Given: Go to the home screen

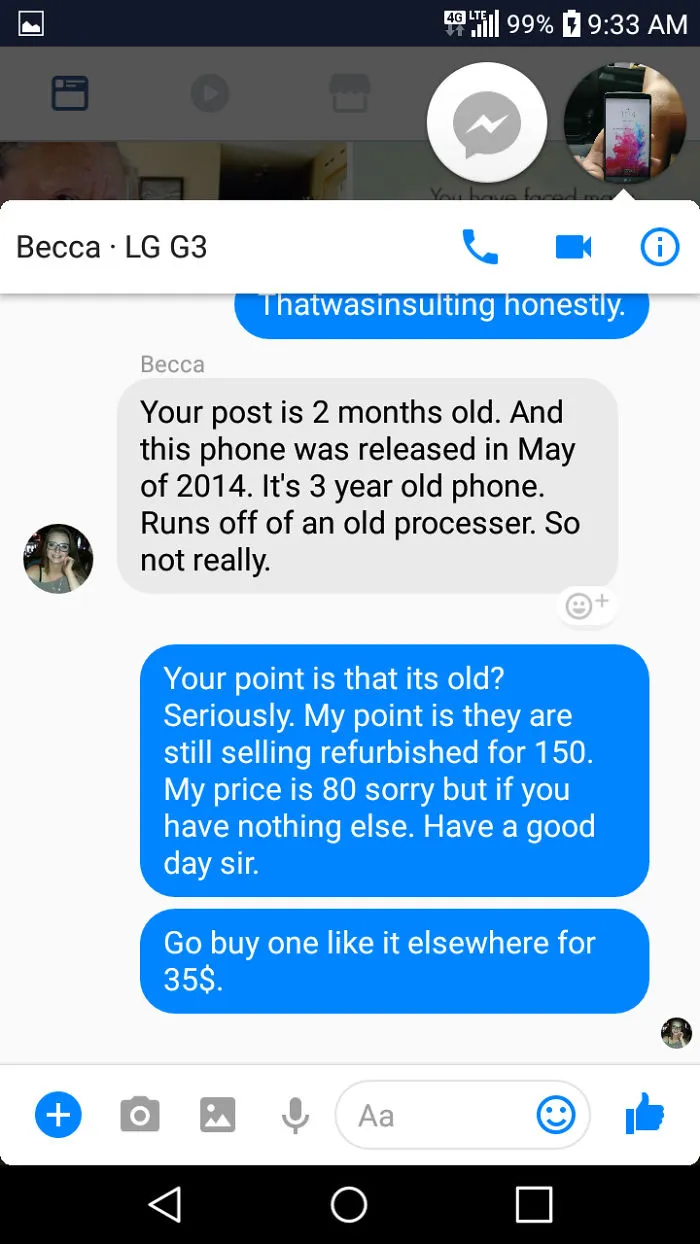Looking at the screenshot, I should point(349,1204).
